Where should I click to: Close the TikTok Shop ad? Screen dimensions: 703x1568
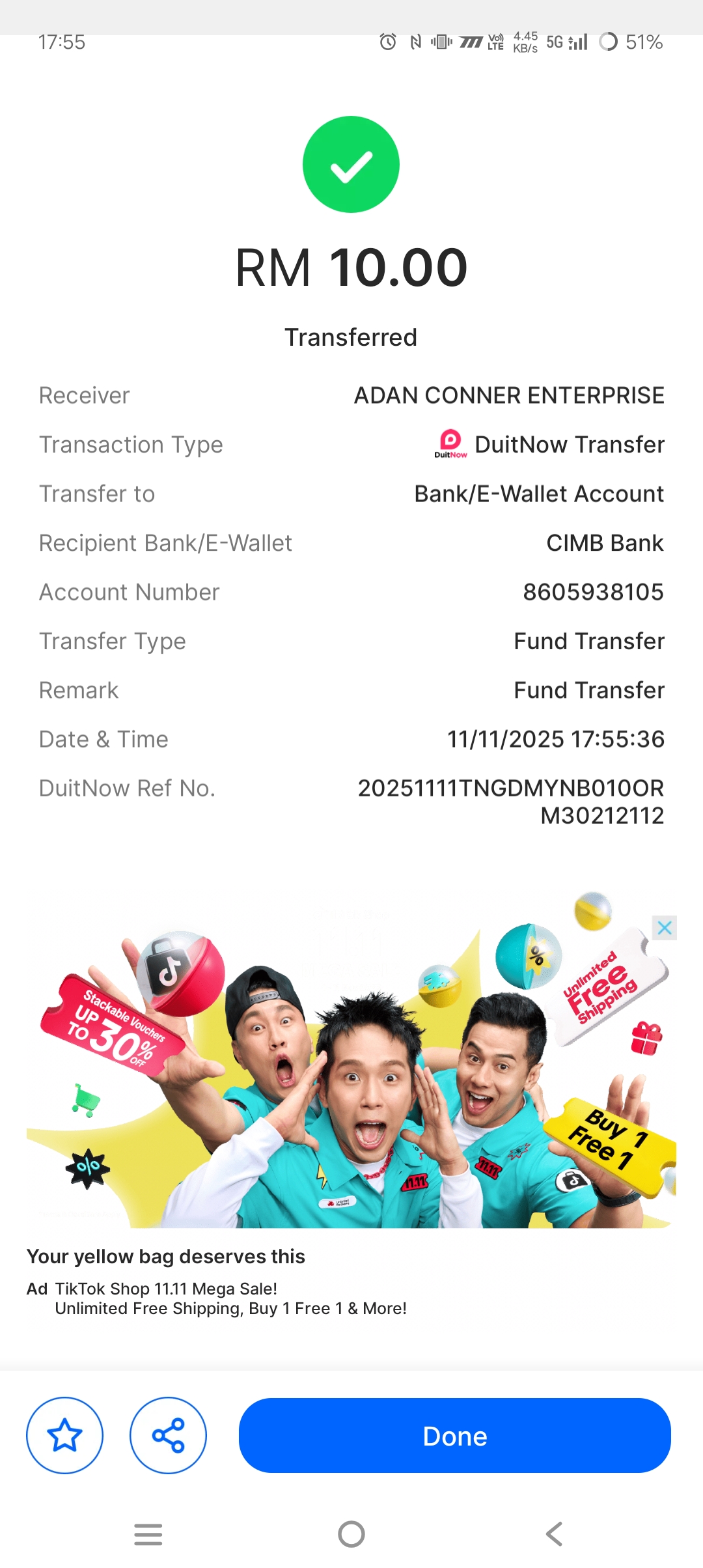(665, 928)
